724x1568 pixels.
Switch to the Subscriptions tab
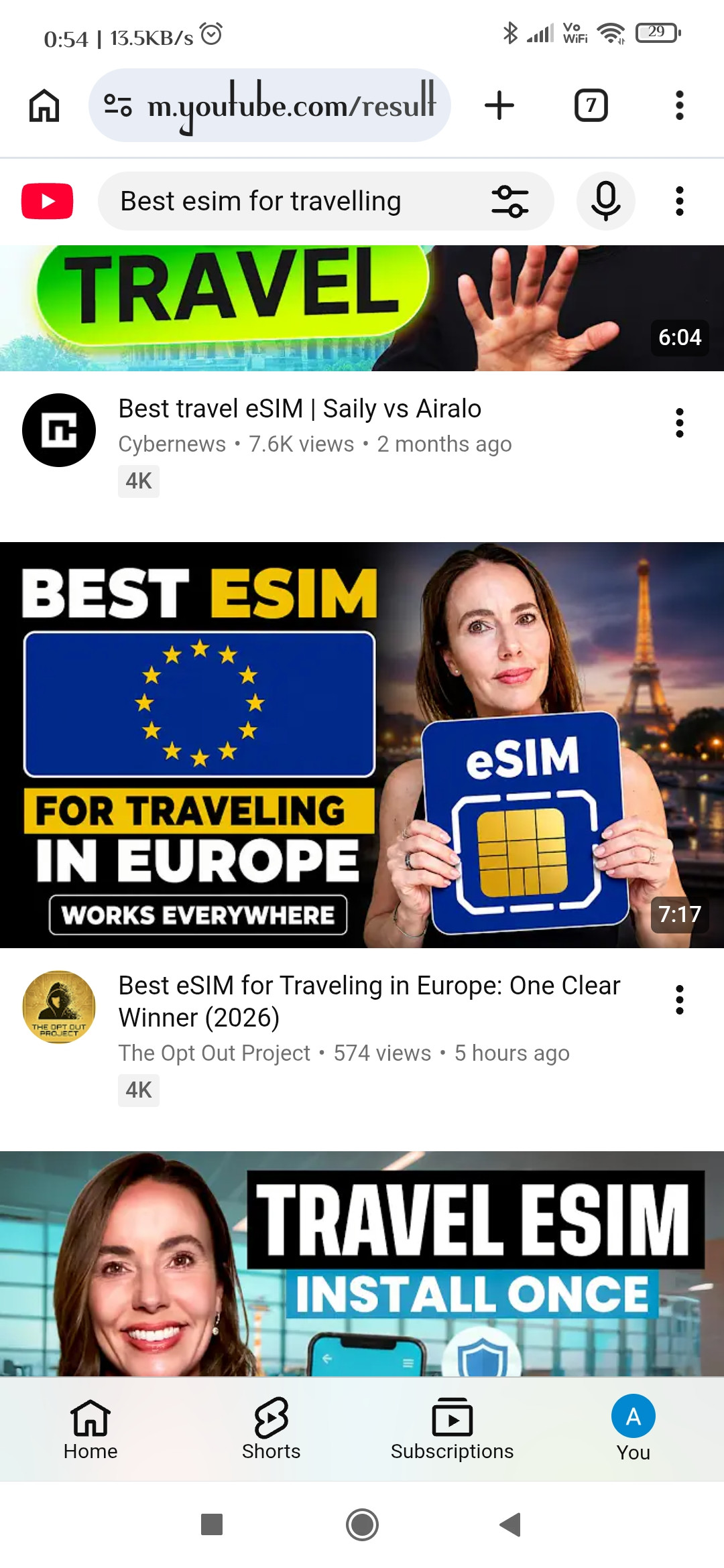[x=452, y=1429]
